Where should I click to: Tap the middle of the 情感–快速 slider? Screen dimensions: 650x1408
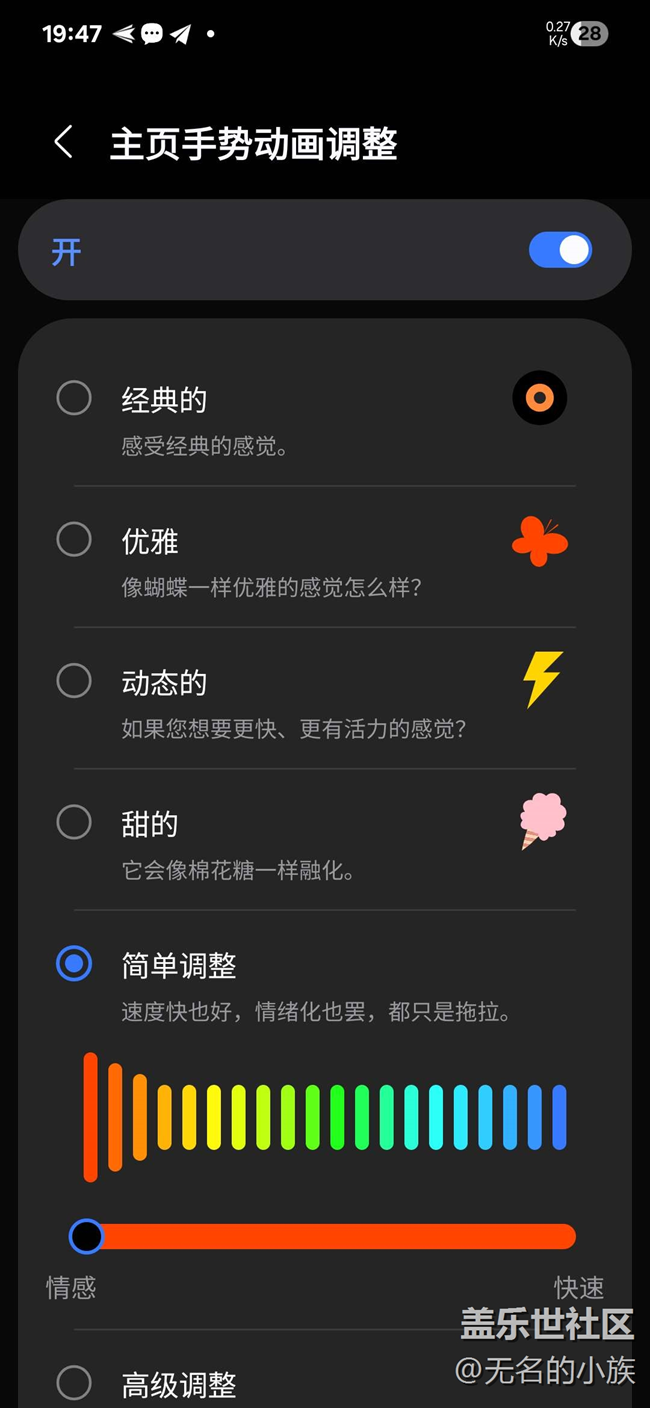click(x=330, y=1237)
